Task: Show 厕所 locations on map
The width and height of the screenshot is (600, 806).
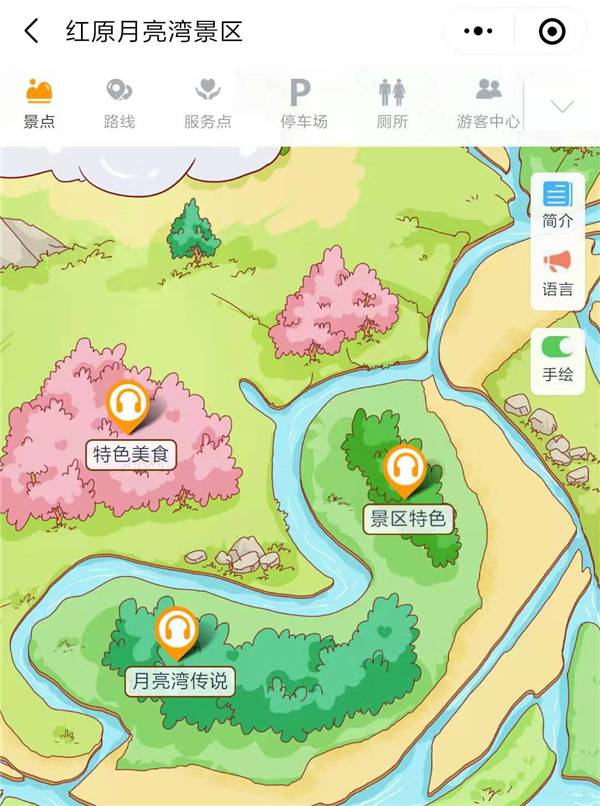Action: tap(392, 104)
